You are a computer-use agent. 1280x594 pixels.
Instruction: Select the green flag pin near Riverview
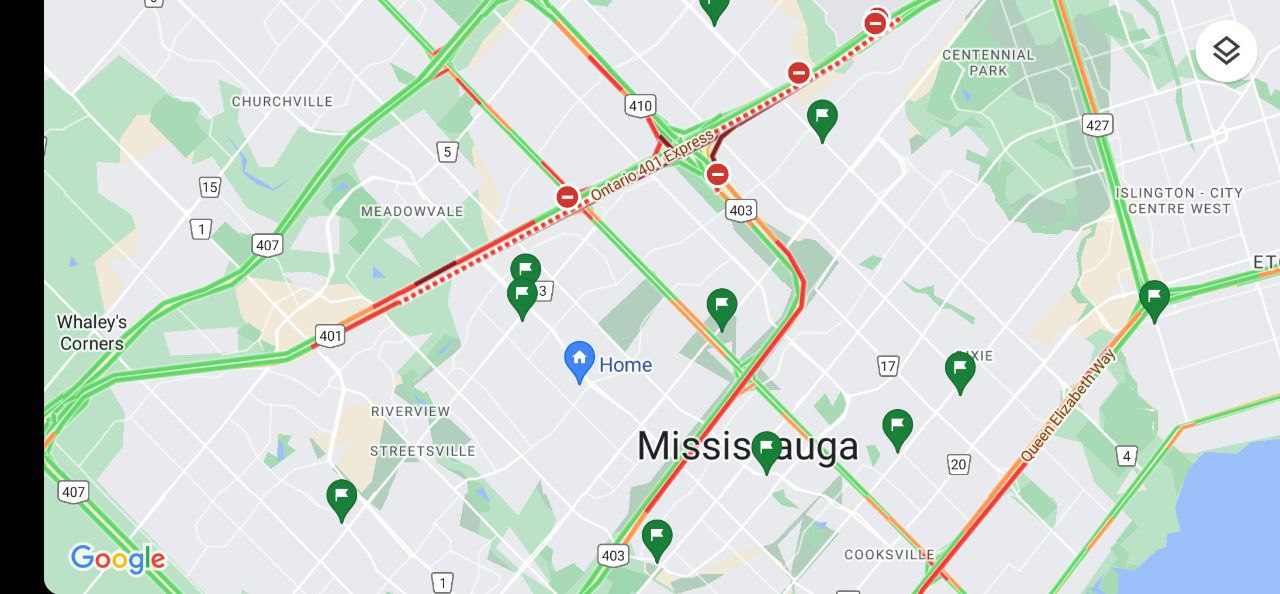point(341,497)
